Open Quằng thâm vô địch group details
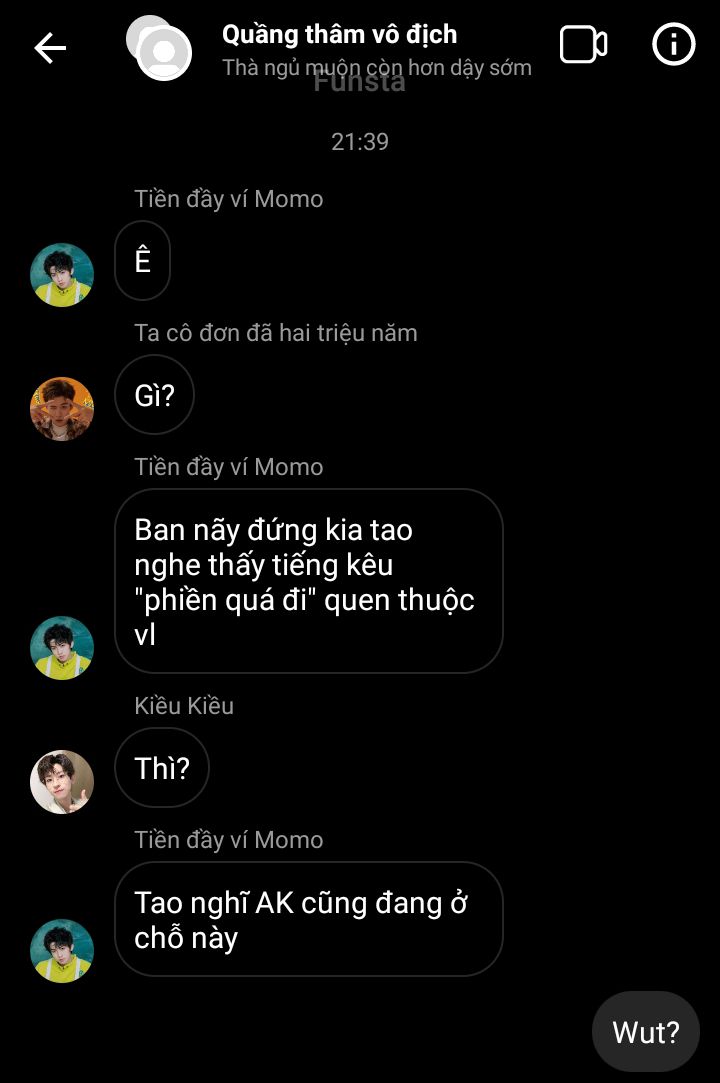Viewport: 720px width, 1083px height. 340,35
